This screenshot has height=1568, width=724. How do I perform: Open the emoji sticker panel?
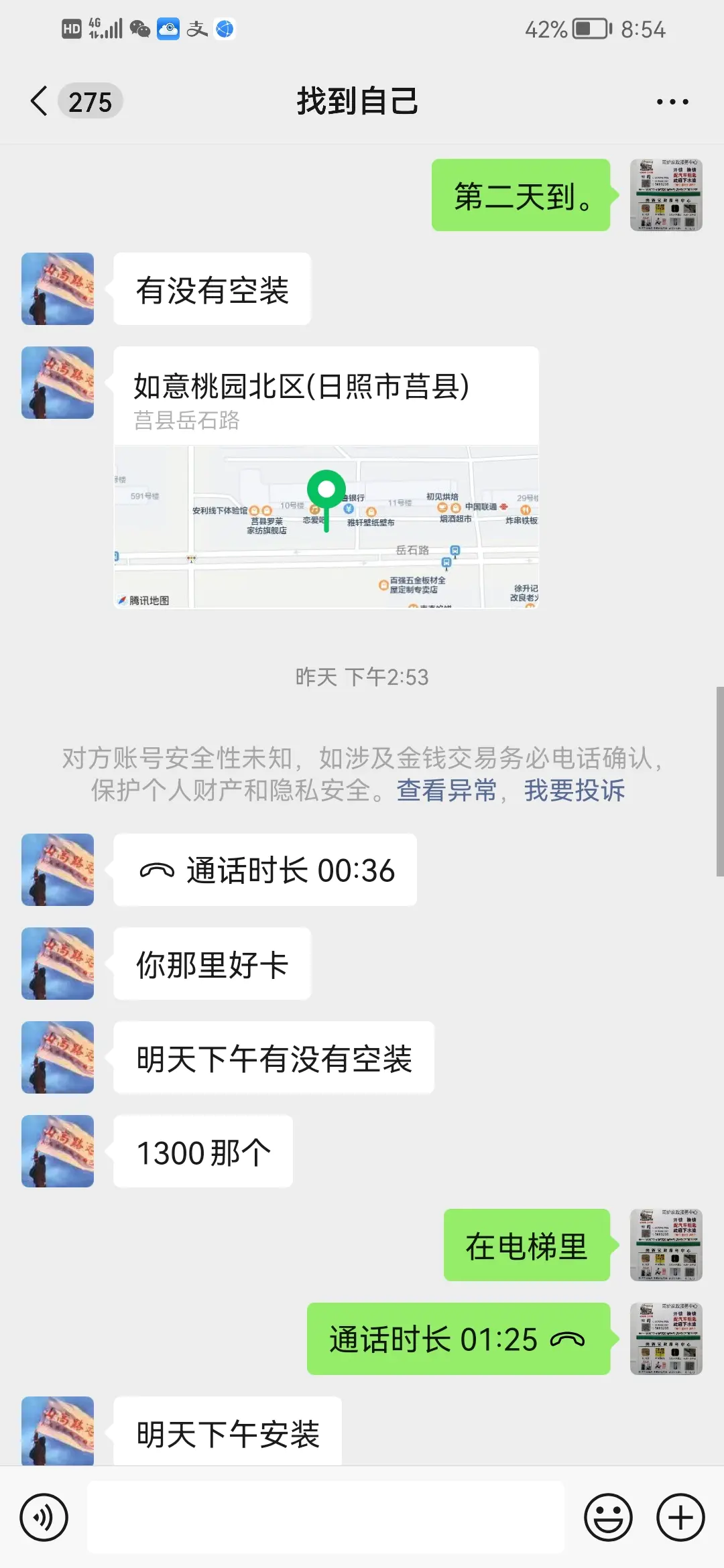click(x=608, y=1517)
